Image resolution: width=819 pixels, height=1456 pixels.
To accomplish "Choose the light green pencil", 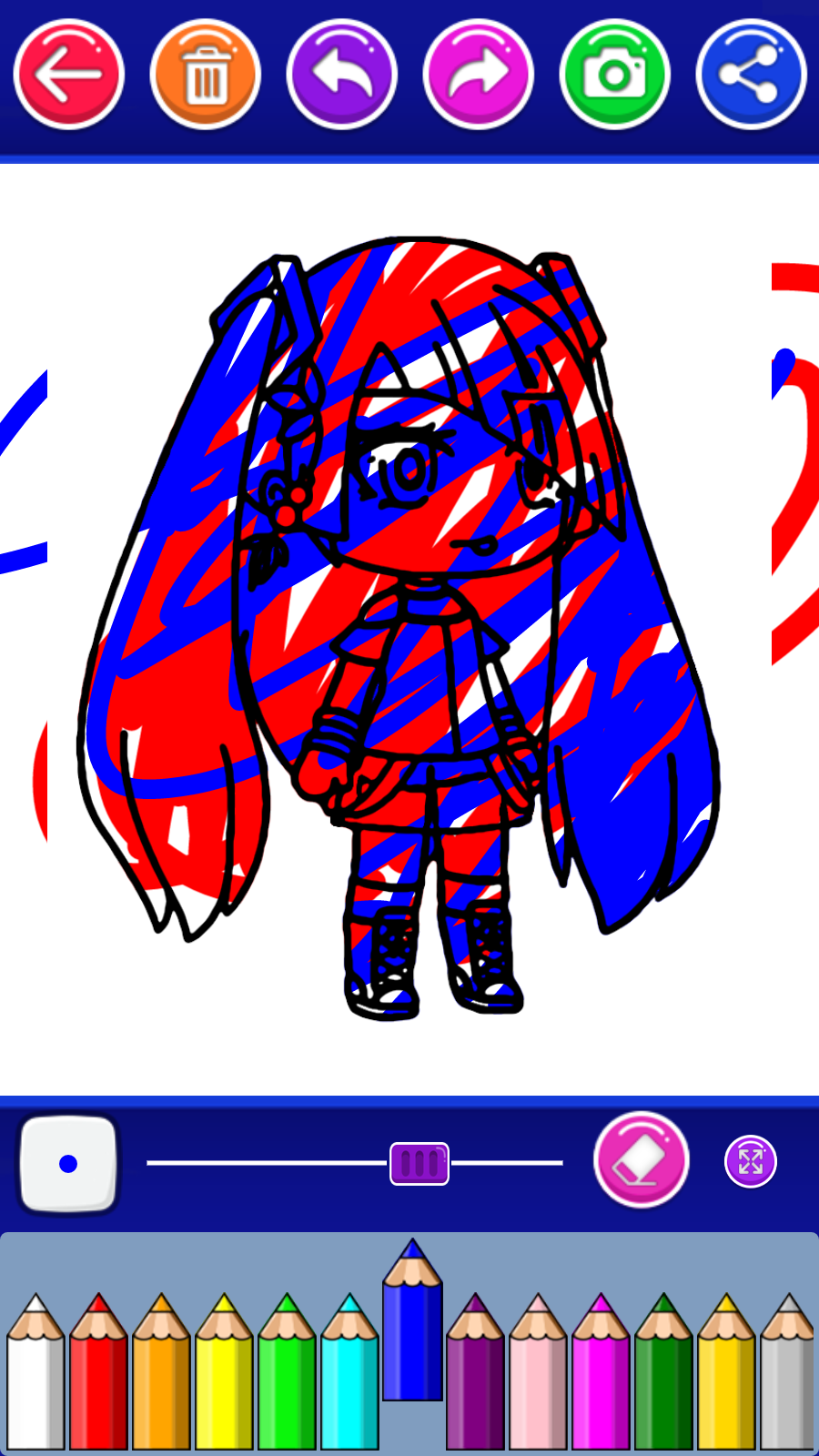I will (287, 1371).
